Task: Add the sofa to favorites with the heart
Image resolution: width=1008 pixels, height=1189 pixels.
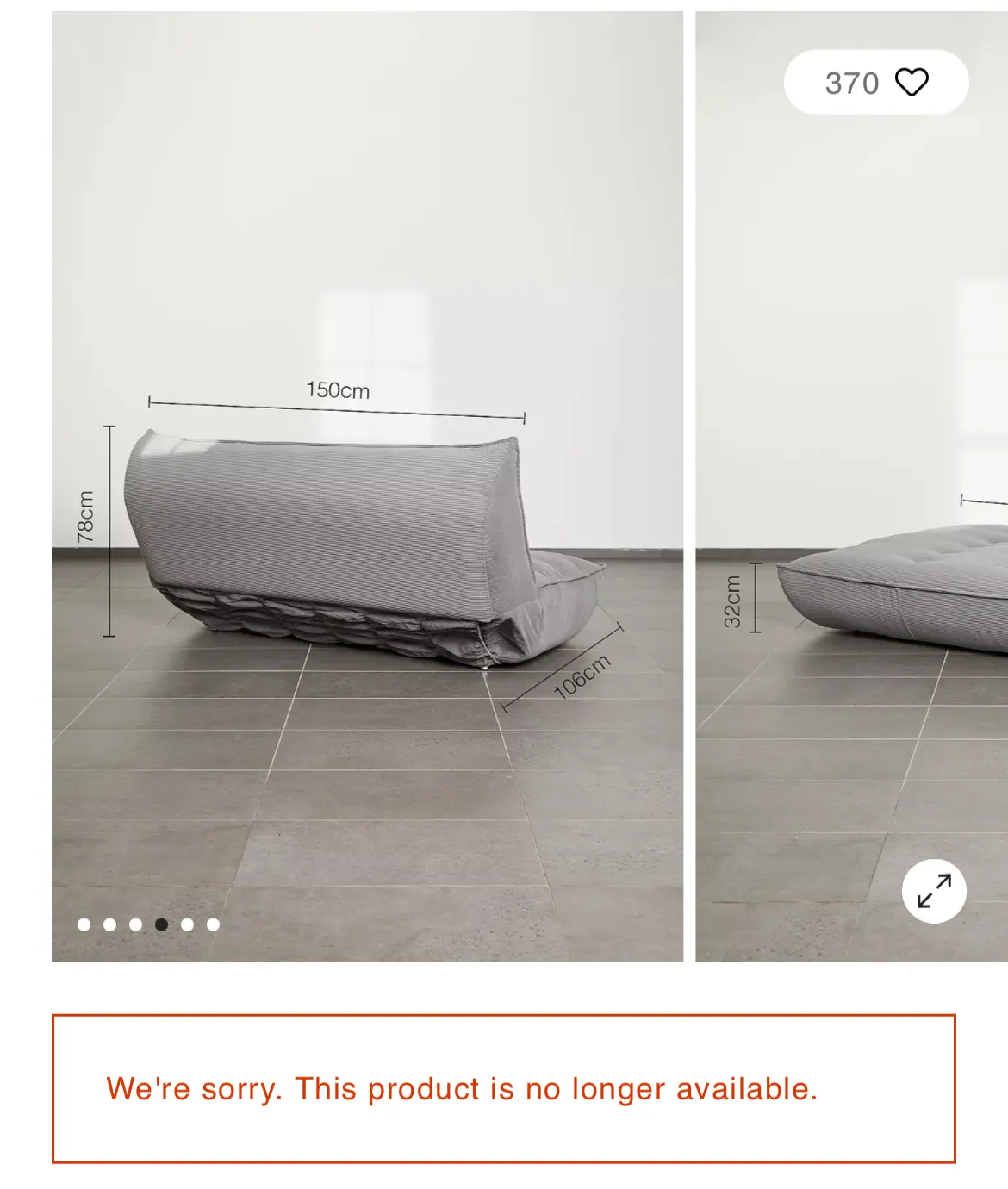Action: pyautogui.click(x=912, y=83)
